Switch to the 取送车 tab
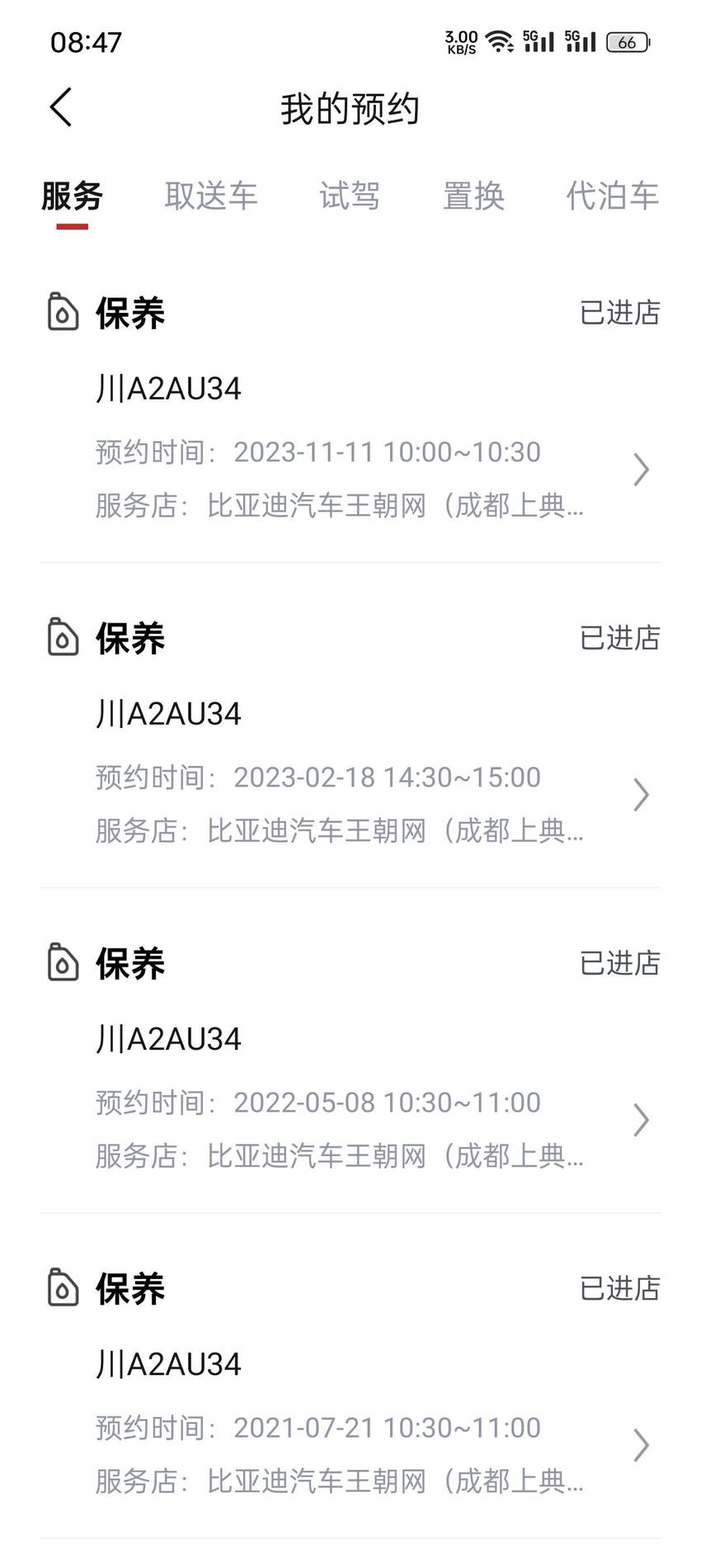701x1568 pixels. point(211,196)
